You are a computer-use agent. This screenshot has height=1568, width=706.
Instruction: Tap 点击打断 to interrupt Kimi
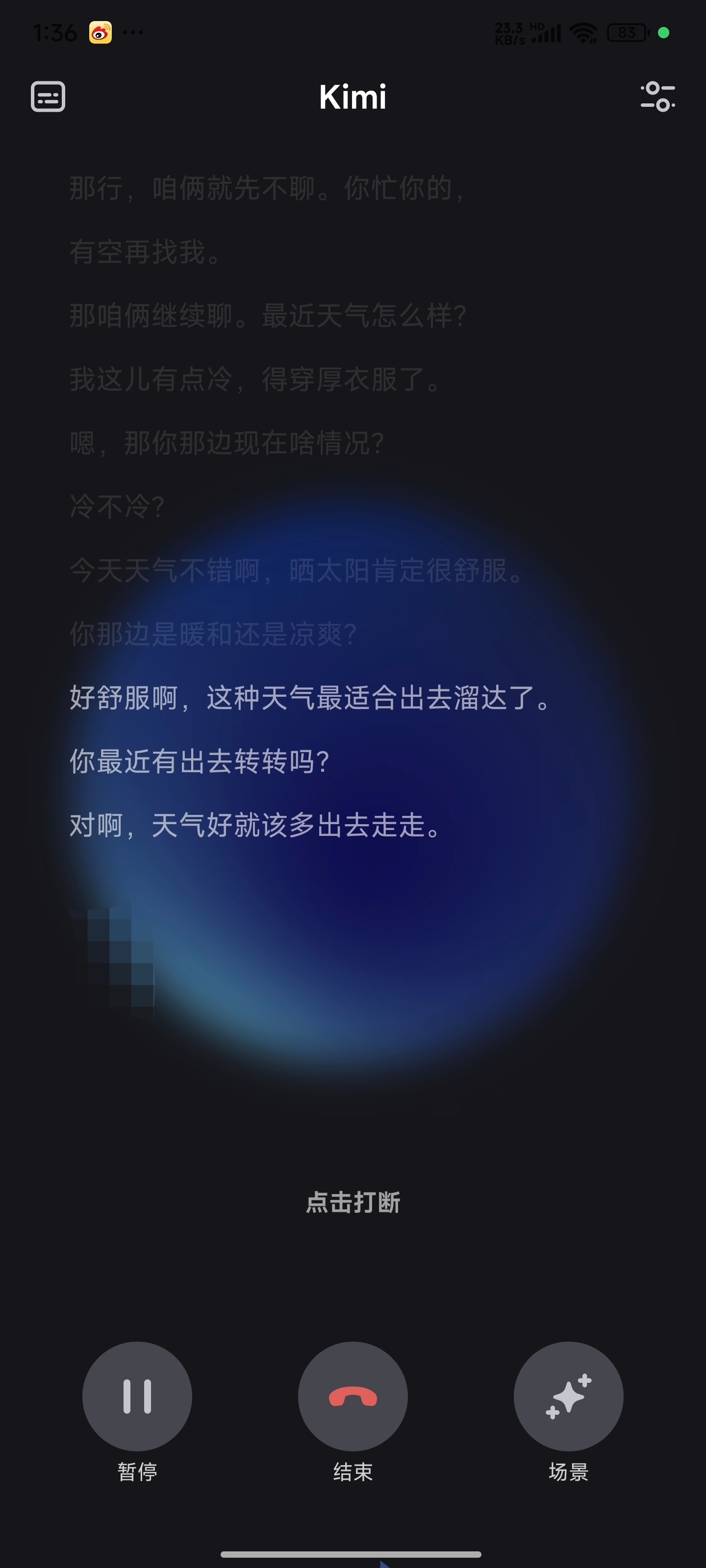(353, 1202)
